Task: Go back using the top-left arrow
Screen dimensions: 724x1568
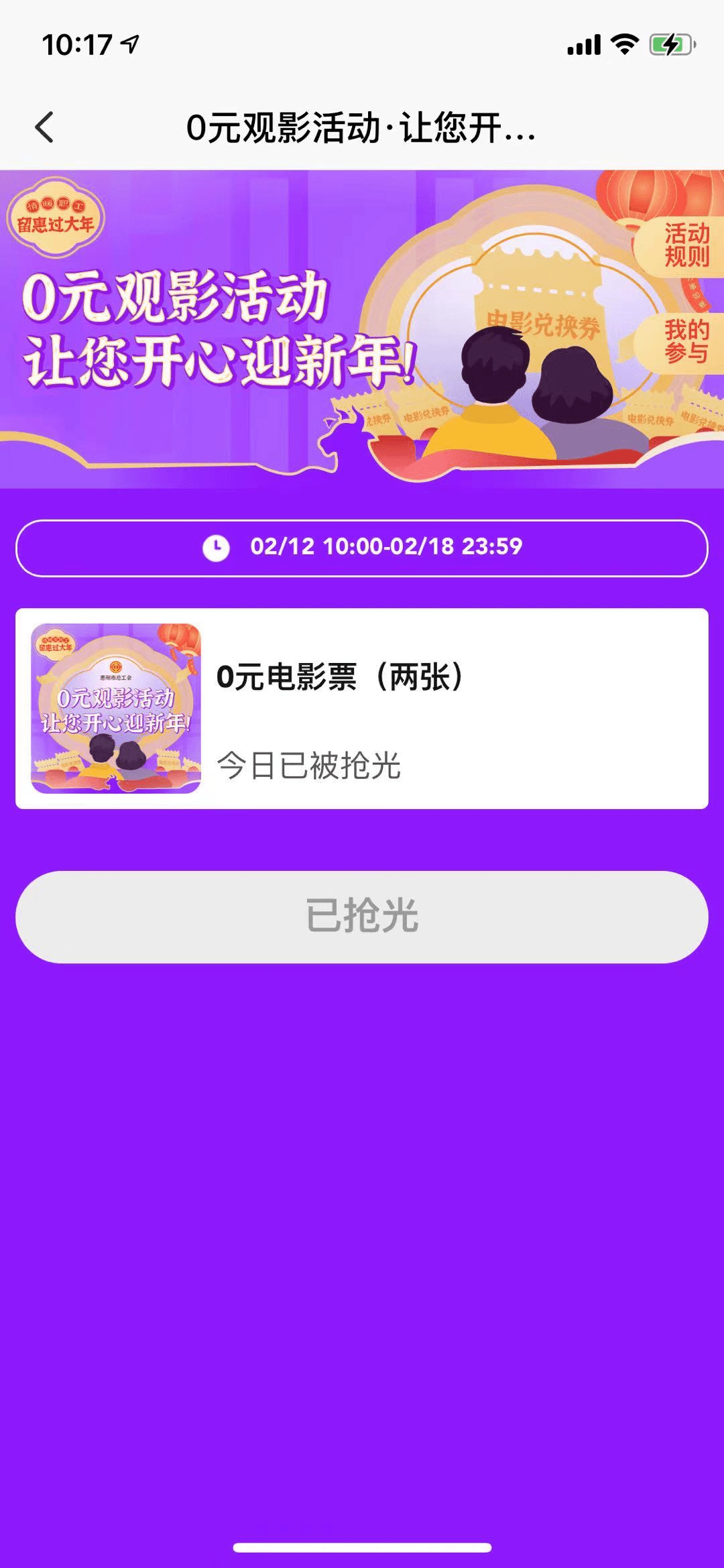Action: click(44, 127)
